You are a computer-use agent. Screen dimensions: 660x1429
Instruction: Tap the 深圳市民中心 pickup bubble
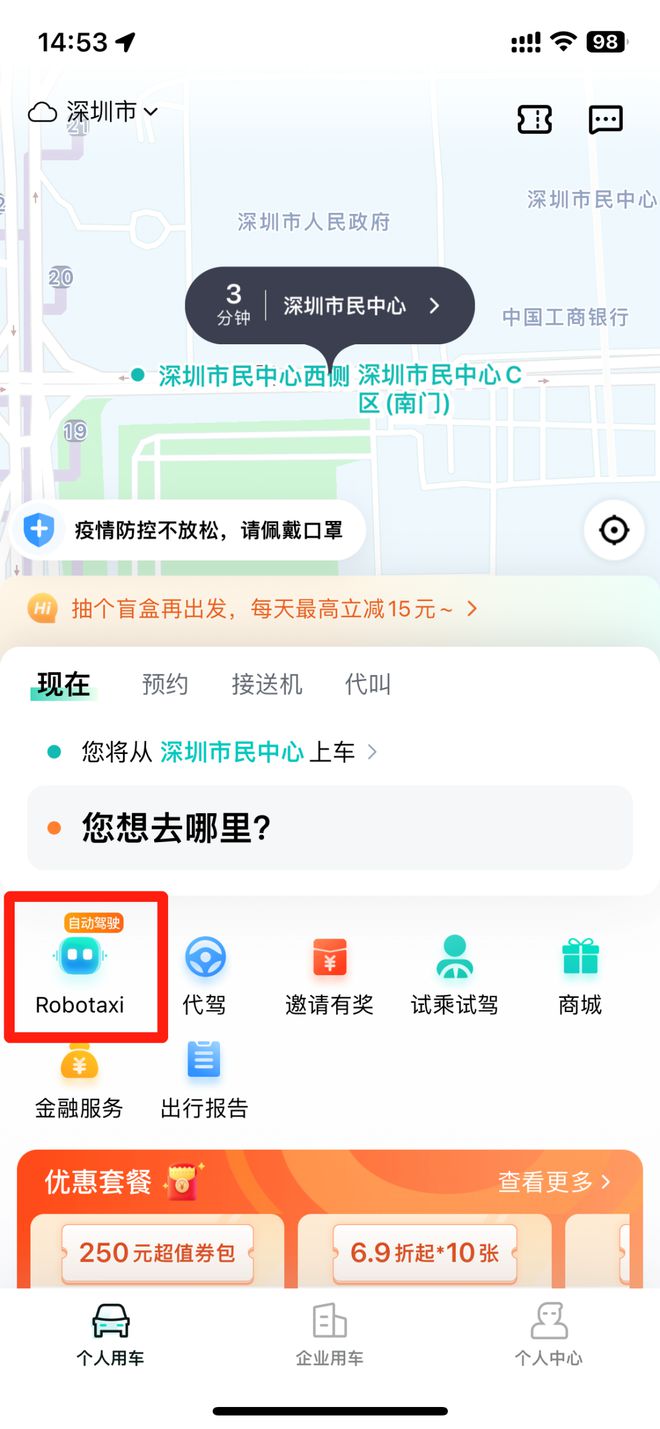click(x=330, y=306)
